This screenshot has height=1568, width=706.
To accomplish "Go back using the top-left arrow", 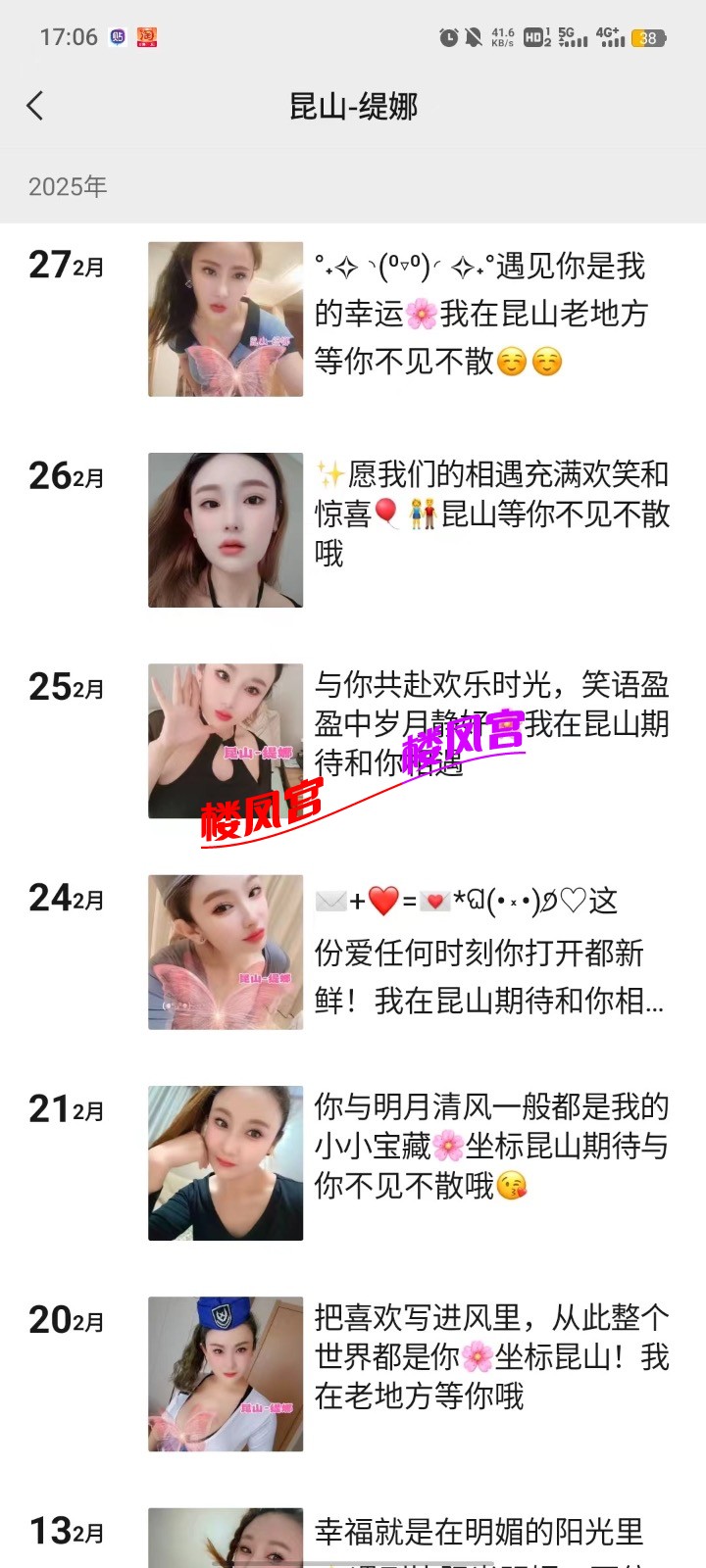I will pos(35,106).
